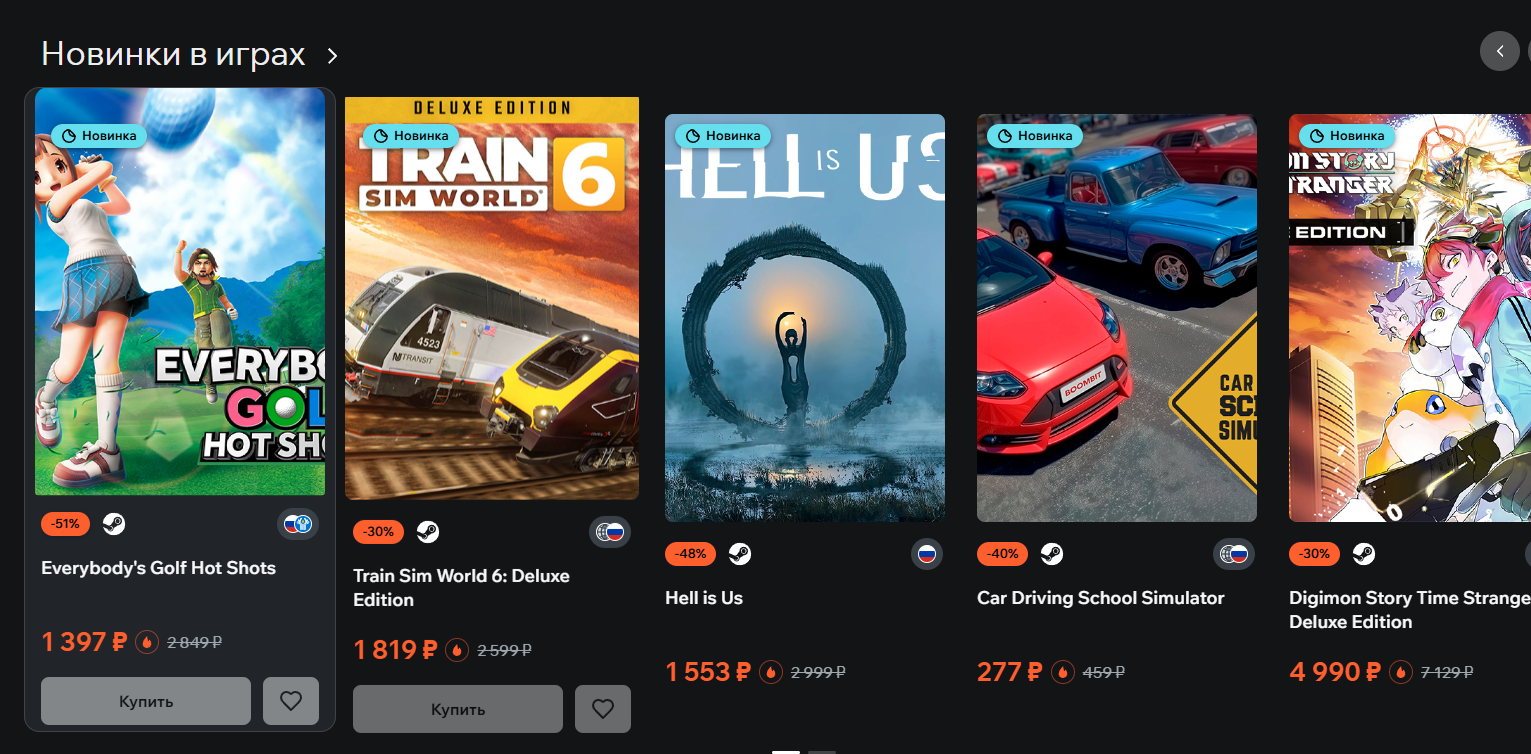Open Train Sim World 6 Deluxe card
This screenshot has width=1531, height=754.
point(492,298)
